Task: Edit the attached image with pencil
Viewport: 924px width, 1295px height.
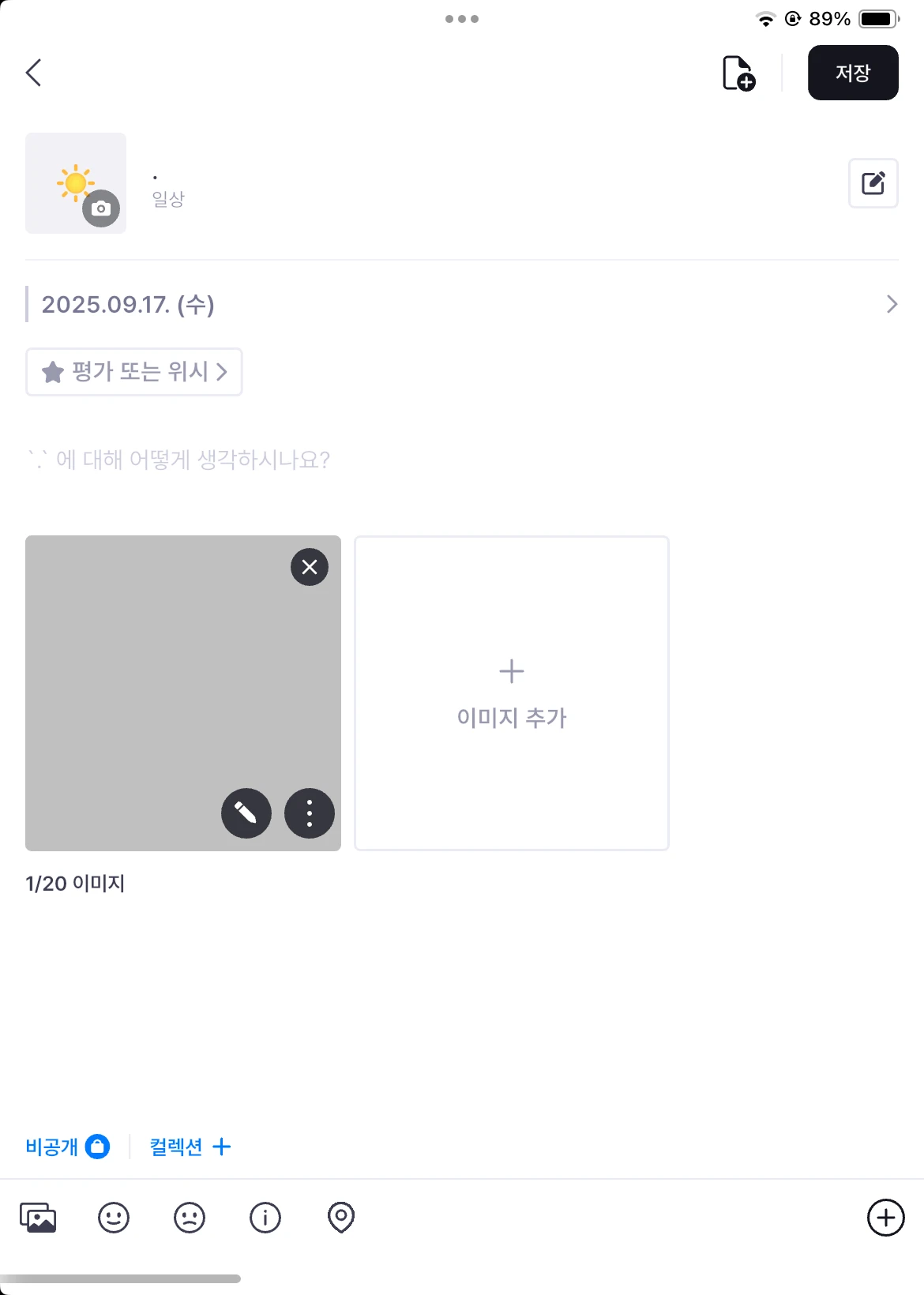Action: (246, 813)
